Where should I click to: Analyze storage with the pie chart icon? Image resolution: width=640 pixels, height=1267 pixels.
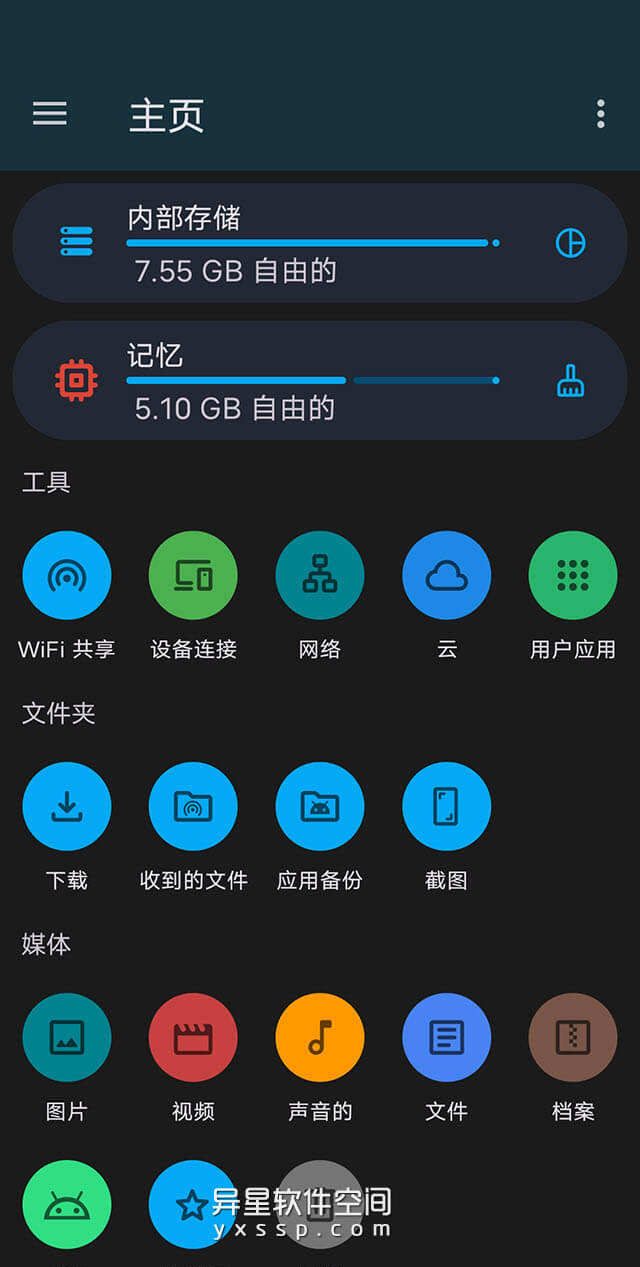tap(570, 243)
